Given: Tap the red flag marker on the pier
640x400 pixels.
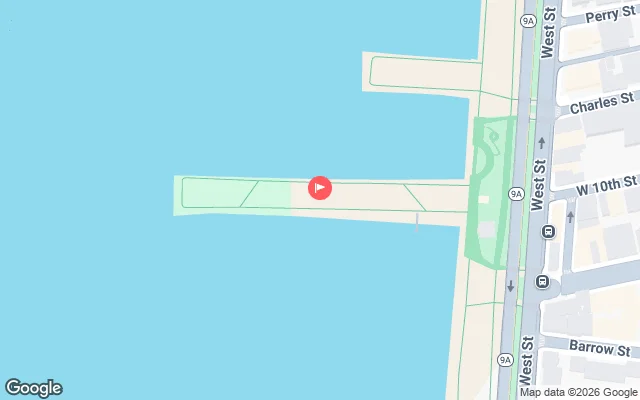Looking at the screenshot, I should [319, 187].
